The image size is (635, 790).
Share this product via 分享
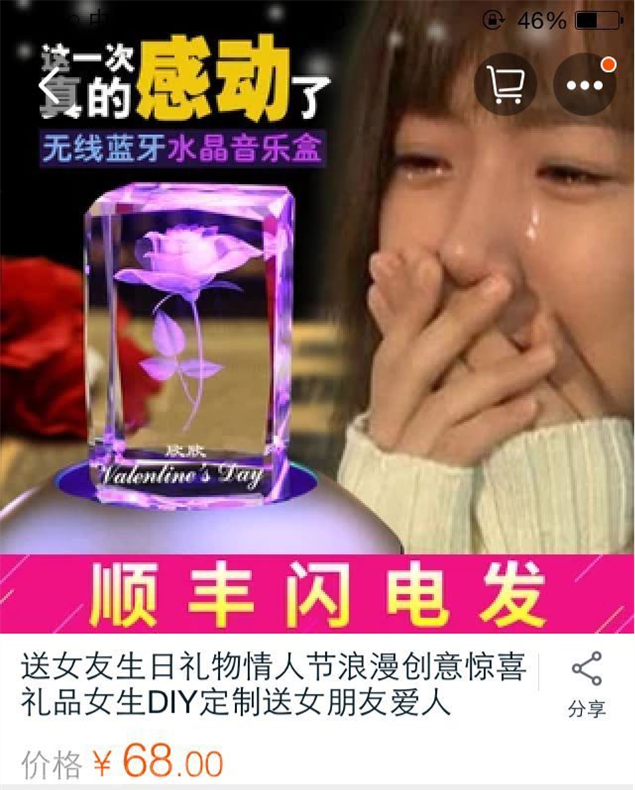click(586, 685)
